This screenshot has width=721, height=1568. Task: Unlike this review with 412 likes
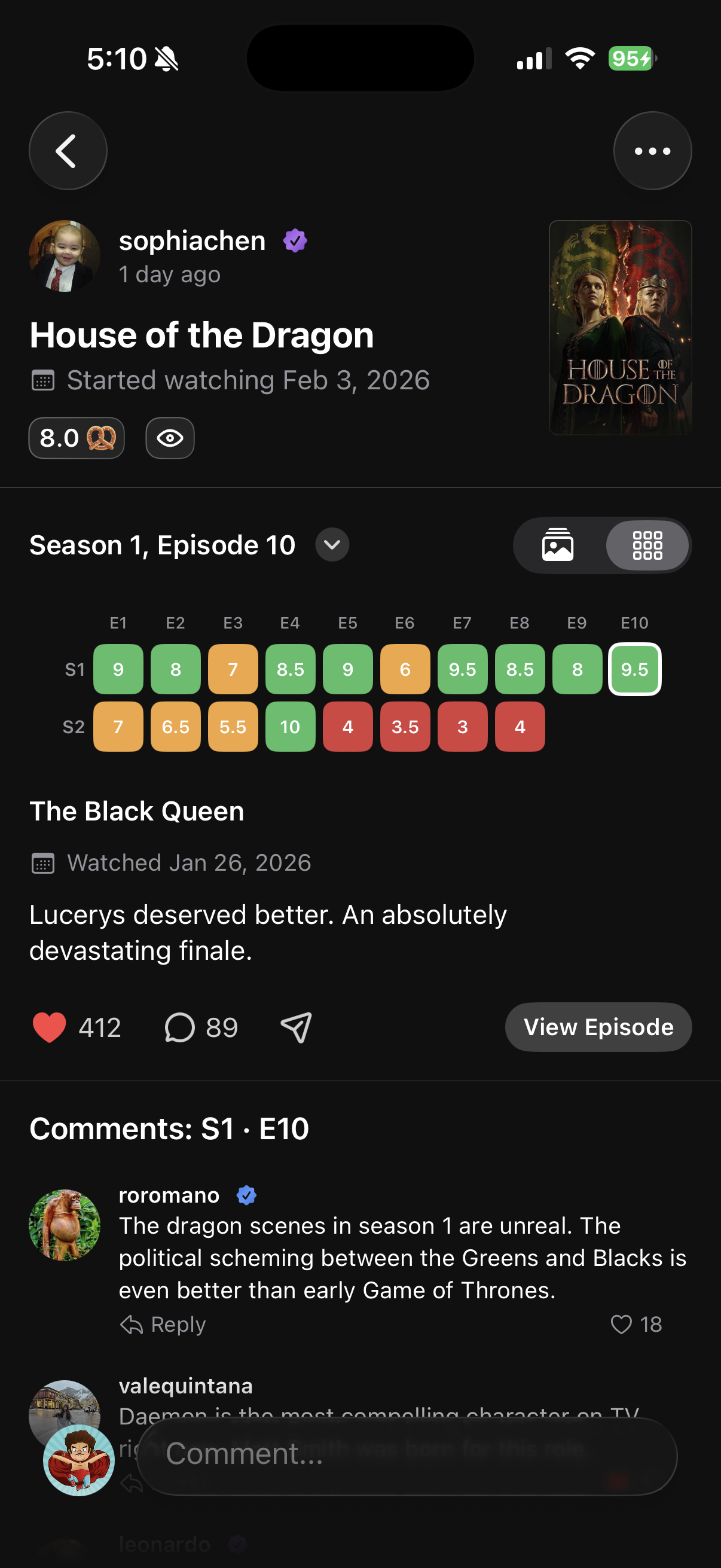coord(49,1027)
